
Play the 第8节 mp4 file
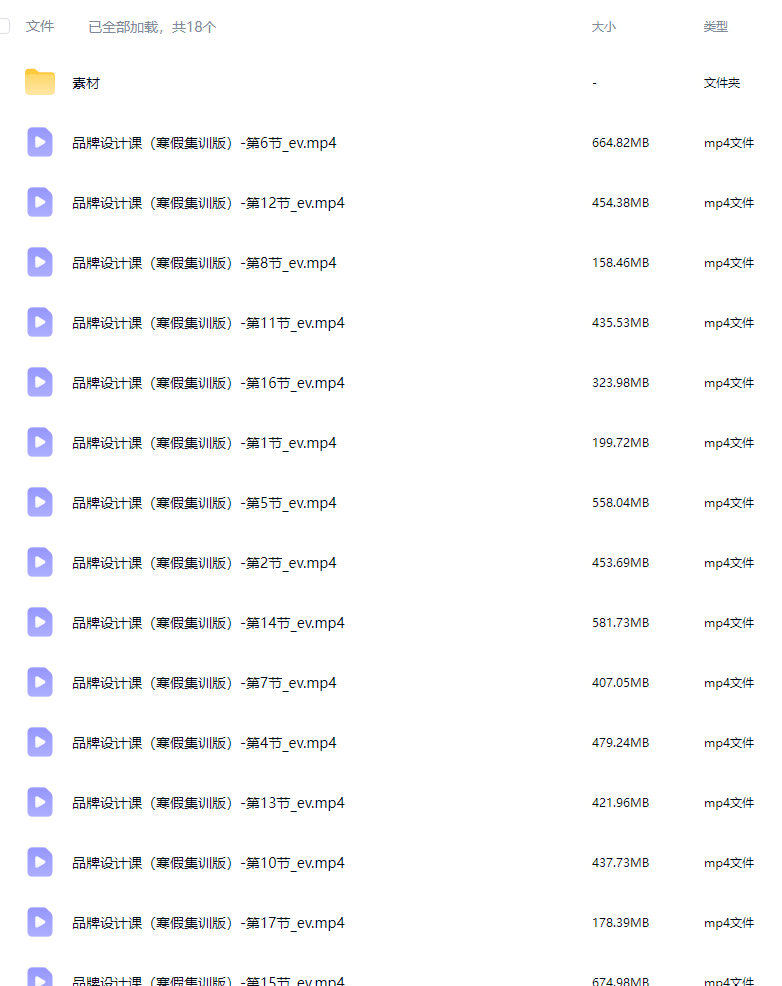[204, 263]
